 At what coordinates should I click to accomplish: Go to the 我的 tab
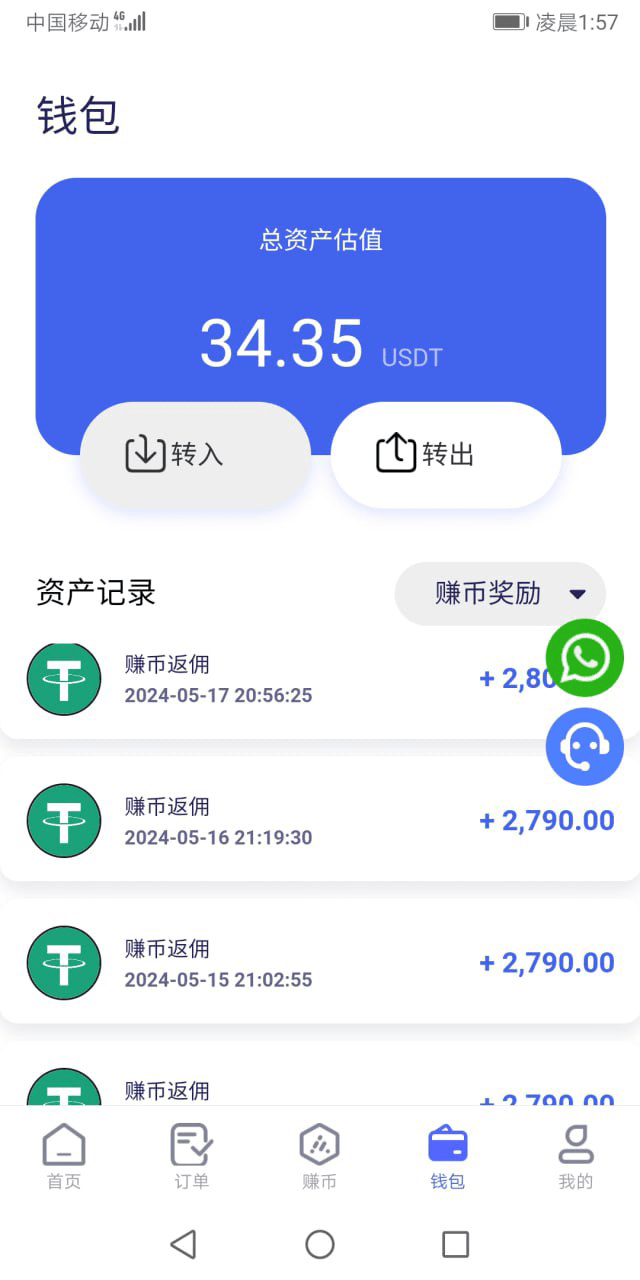click(x=575, y=1157)
